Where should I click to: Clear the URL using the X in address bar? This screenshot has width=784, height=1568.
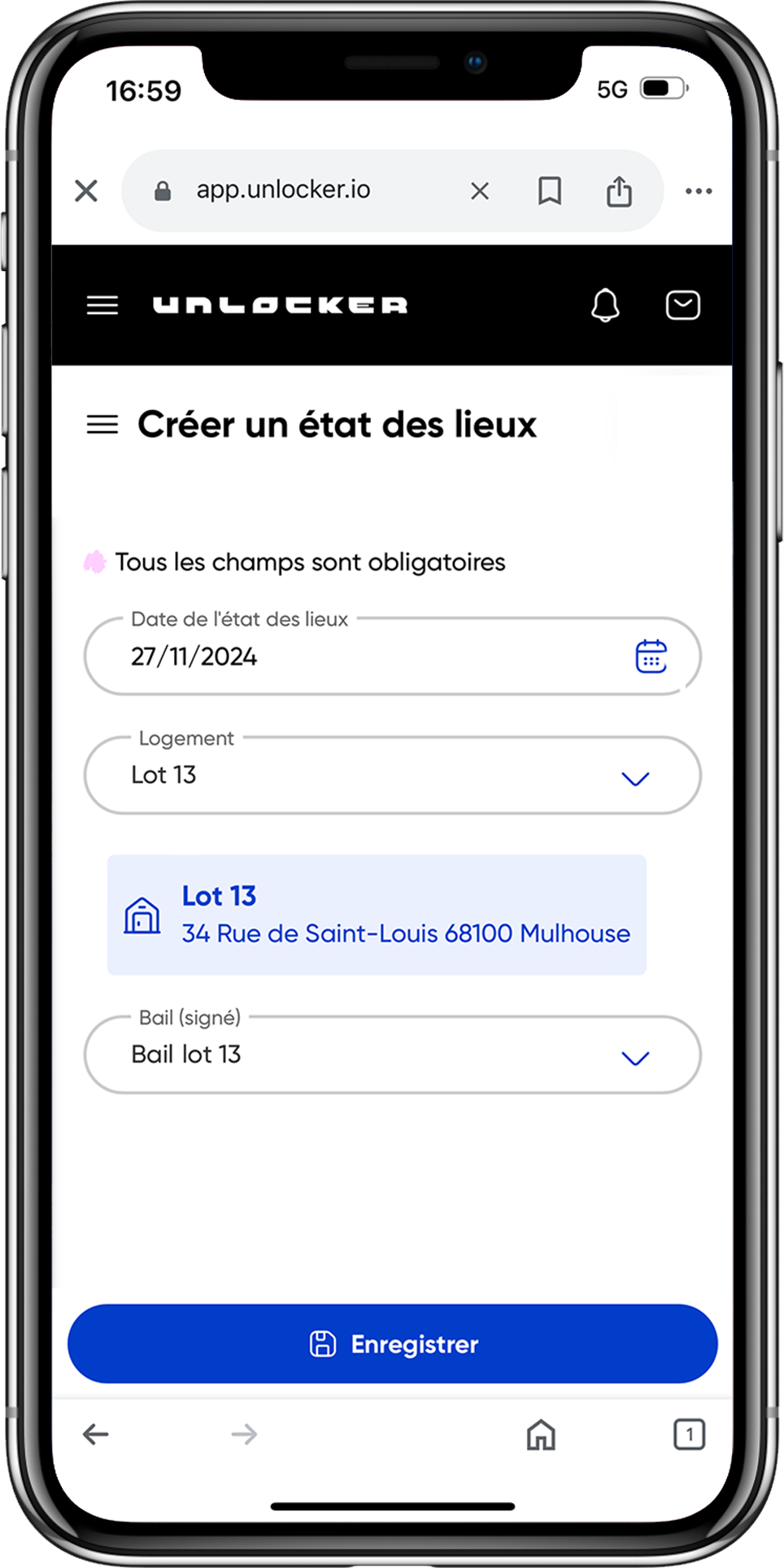point(480,190)
